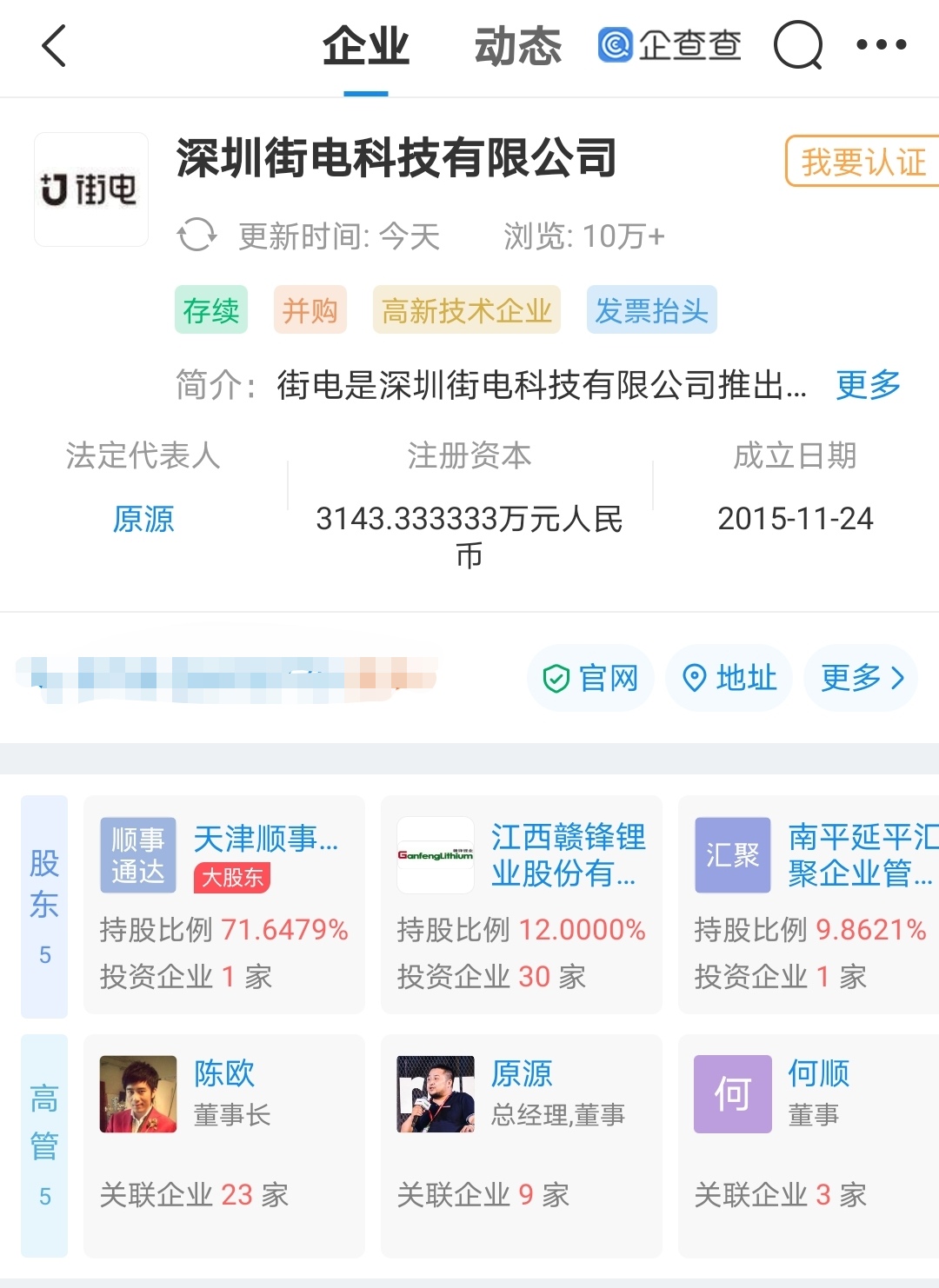View executive 原源 总经理 card

pos(522,1145)
